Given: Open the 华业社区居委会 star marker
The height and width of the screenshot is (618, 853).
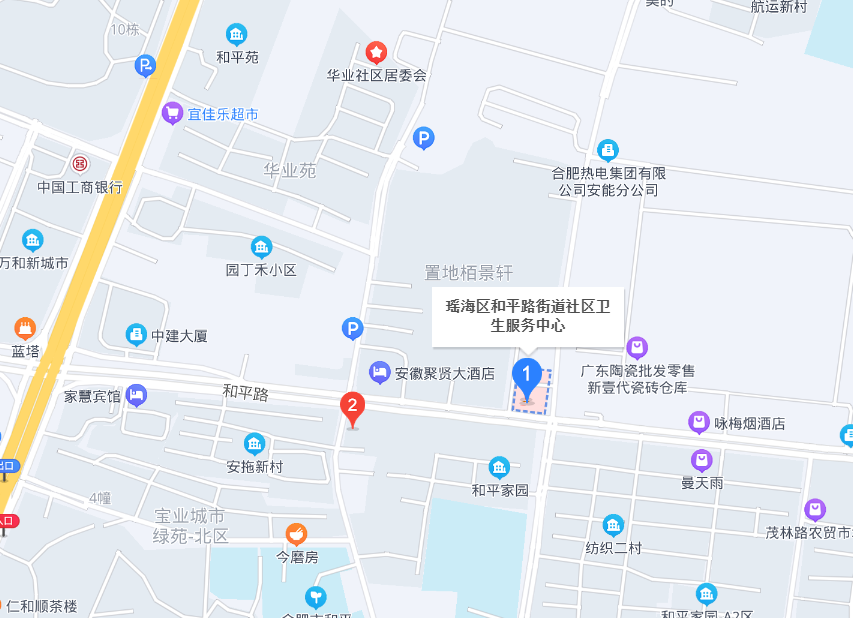Looking at the screenshot, I should (376, 51).
